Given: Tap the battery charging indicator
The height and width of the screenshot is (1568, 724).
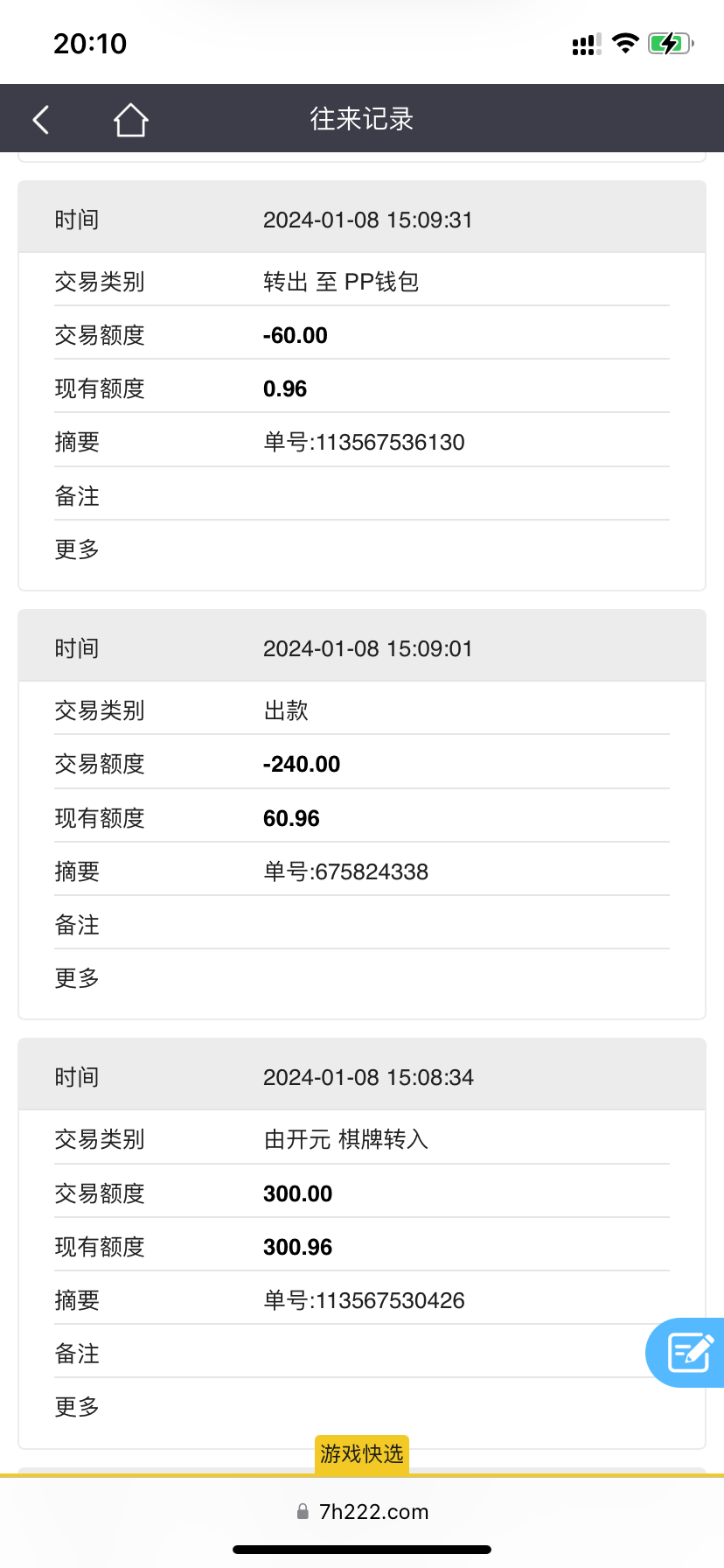Looking at the screenshot, I should pyautogui.click(x=671, y=42).
